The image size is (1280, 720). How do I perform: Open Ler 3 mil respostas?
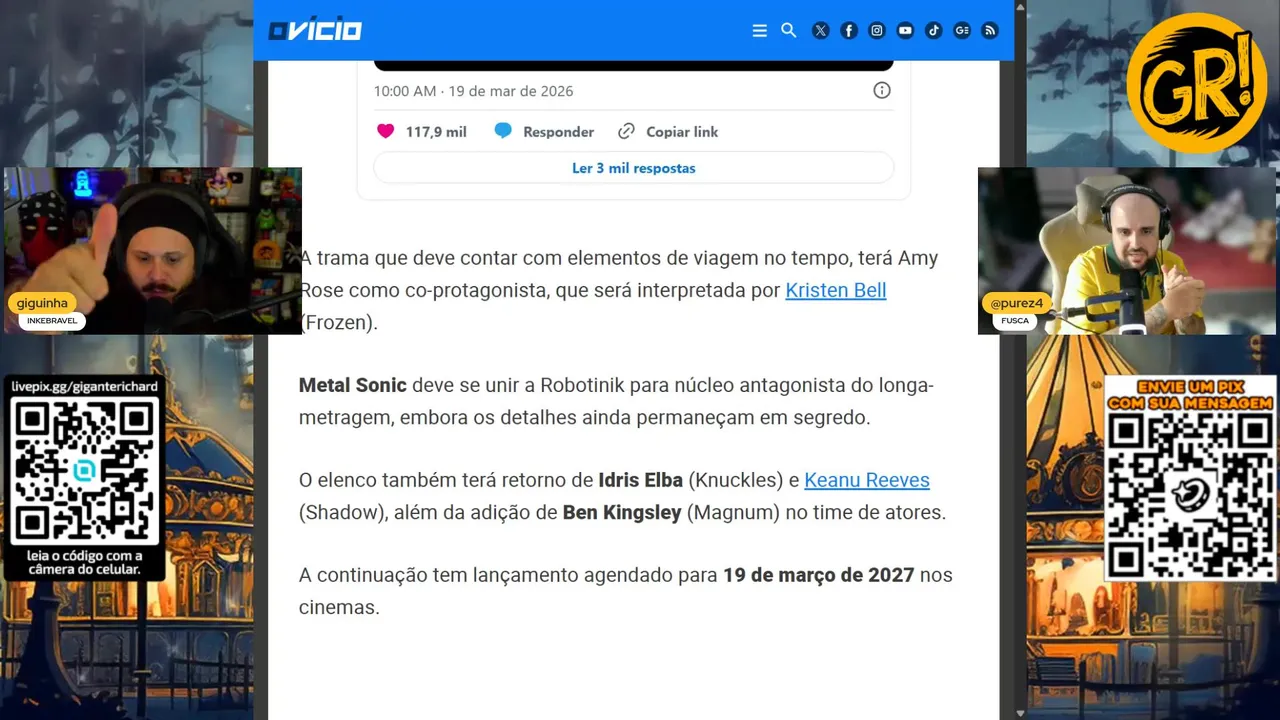(x=633, y=168)
